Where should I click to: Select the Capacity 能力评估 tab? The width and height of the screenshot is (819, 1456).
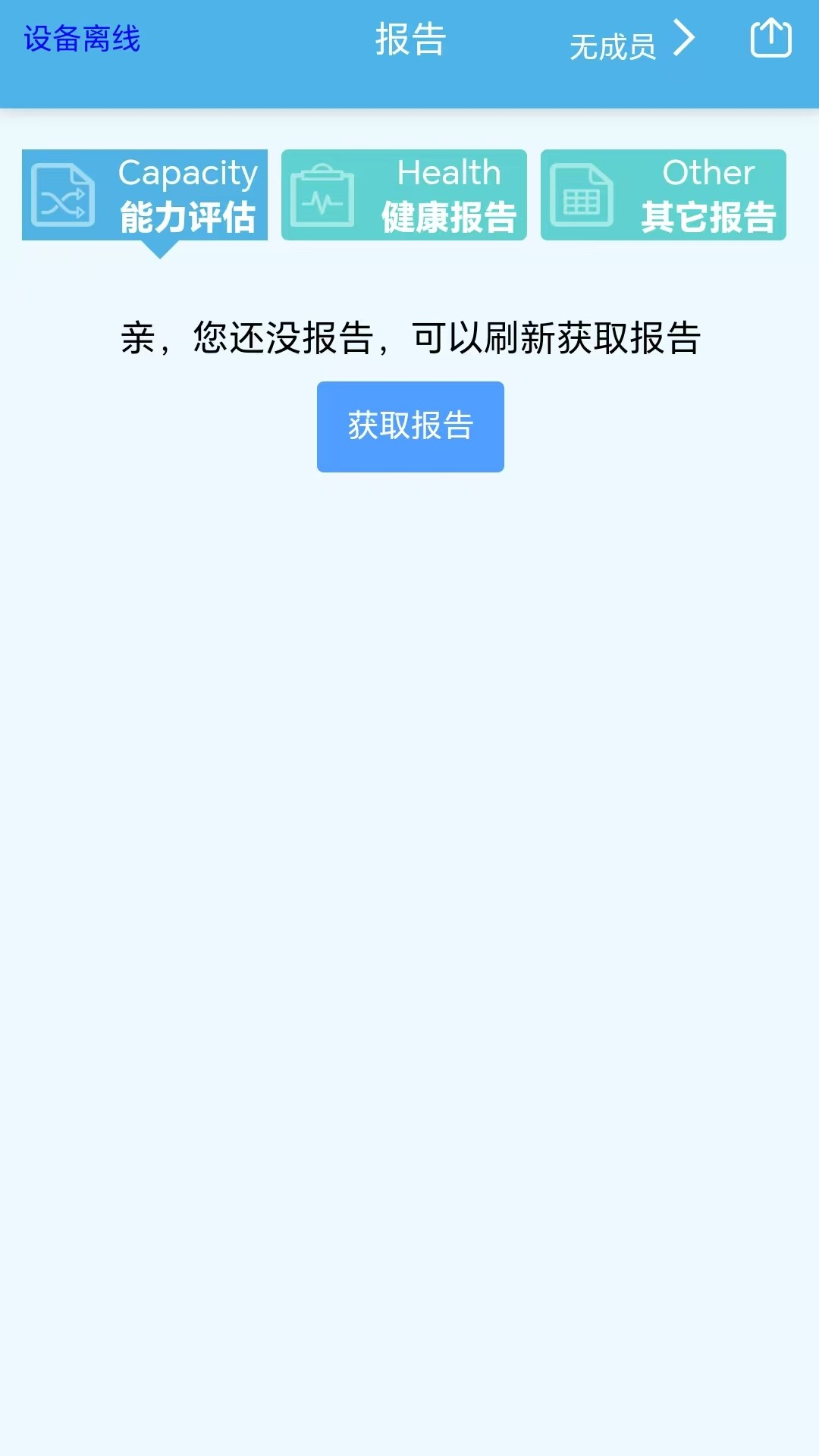(x=144, y=195)
